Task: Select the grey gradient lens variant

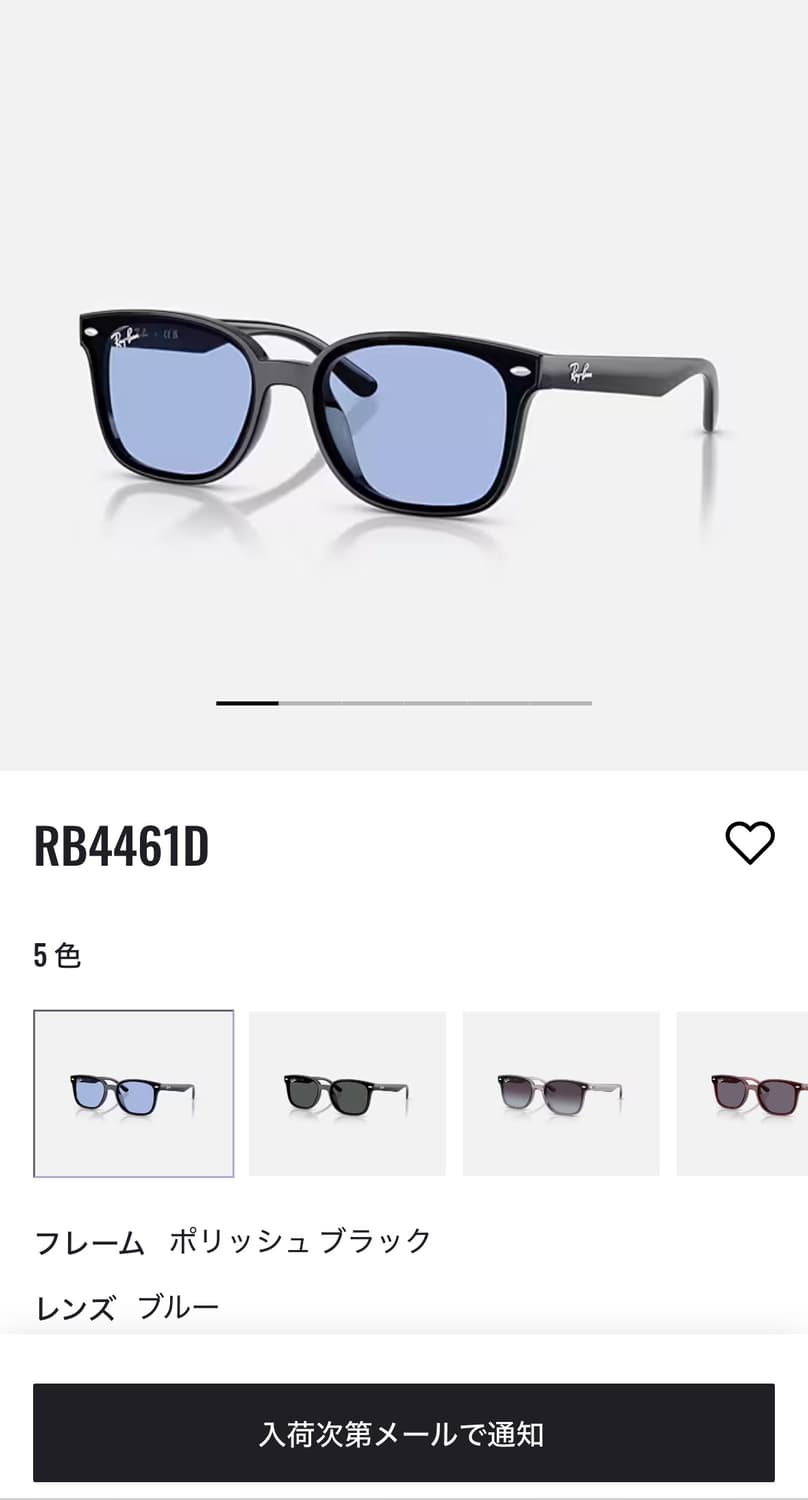Action: tap(561, 1092)
